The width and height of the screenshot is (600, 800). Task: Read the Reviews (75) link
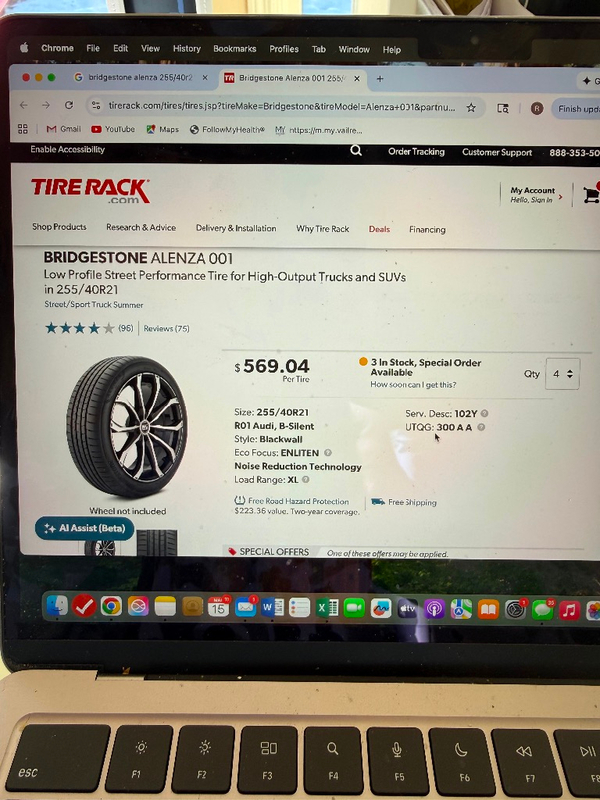(x=166, y=328)
